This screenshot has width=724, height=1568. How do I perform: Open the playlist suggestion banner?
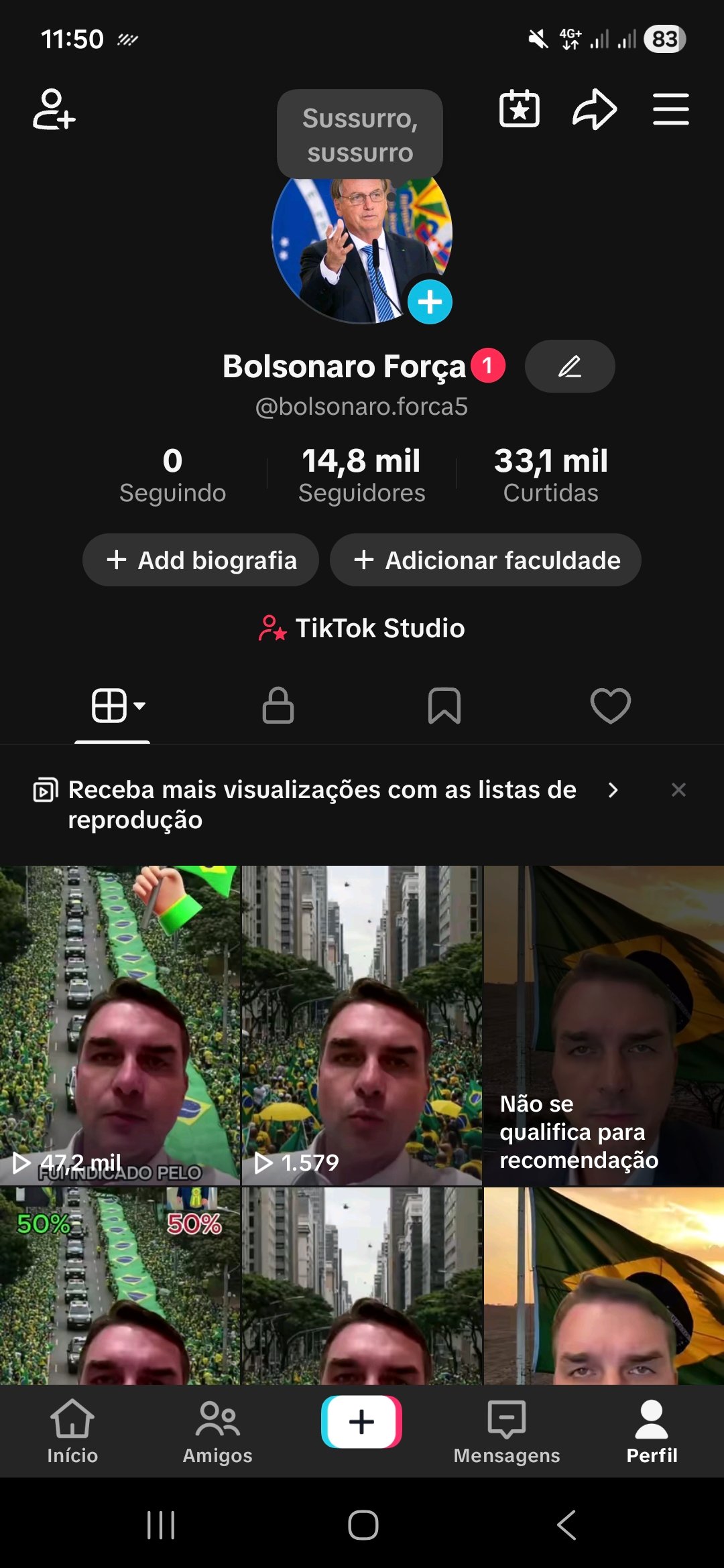(x=322, y=804)
